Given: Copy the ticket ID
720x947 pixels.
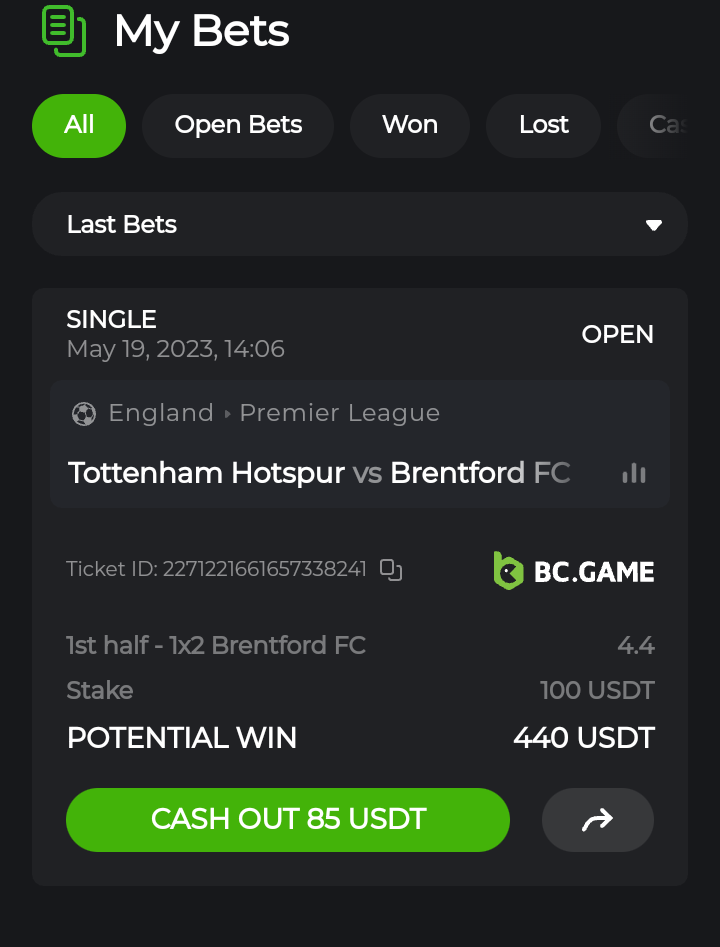Looking at the screenshot, I should point(391,570).
